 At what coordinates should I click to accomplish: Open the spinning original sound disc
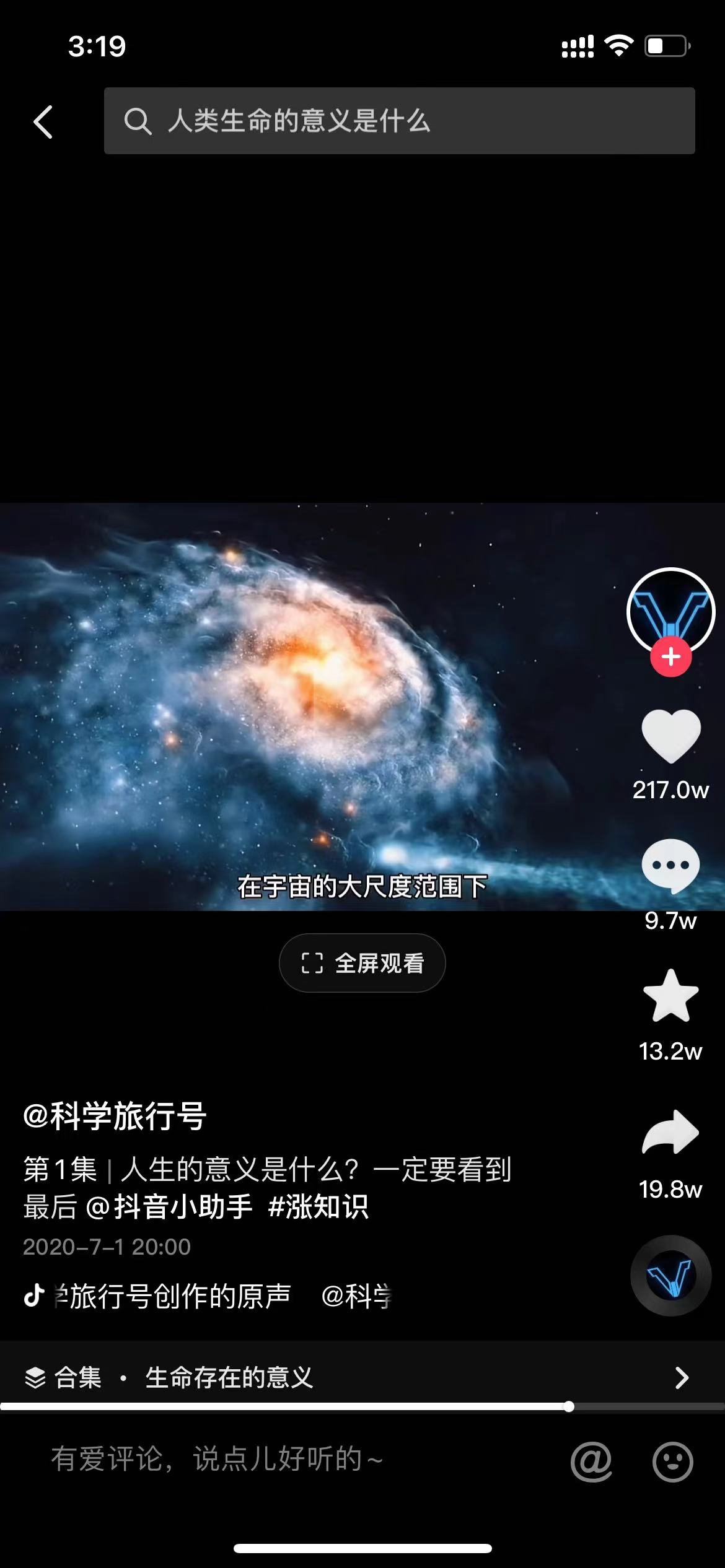(x=670, y=1276)
